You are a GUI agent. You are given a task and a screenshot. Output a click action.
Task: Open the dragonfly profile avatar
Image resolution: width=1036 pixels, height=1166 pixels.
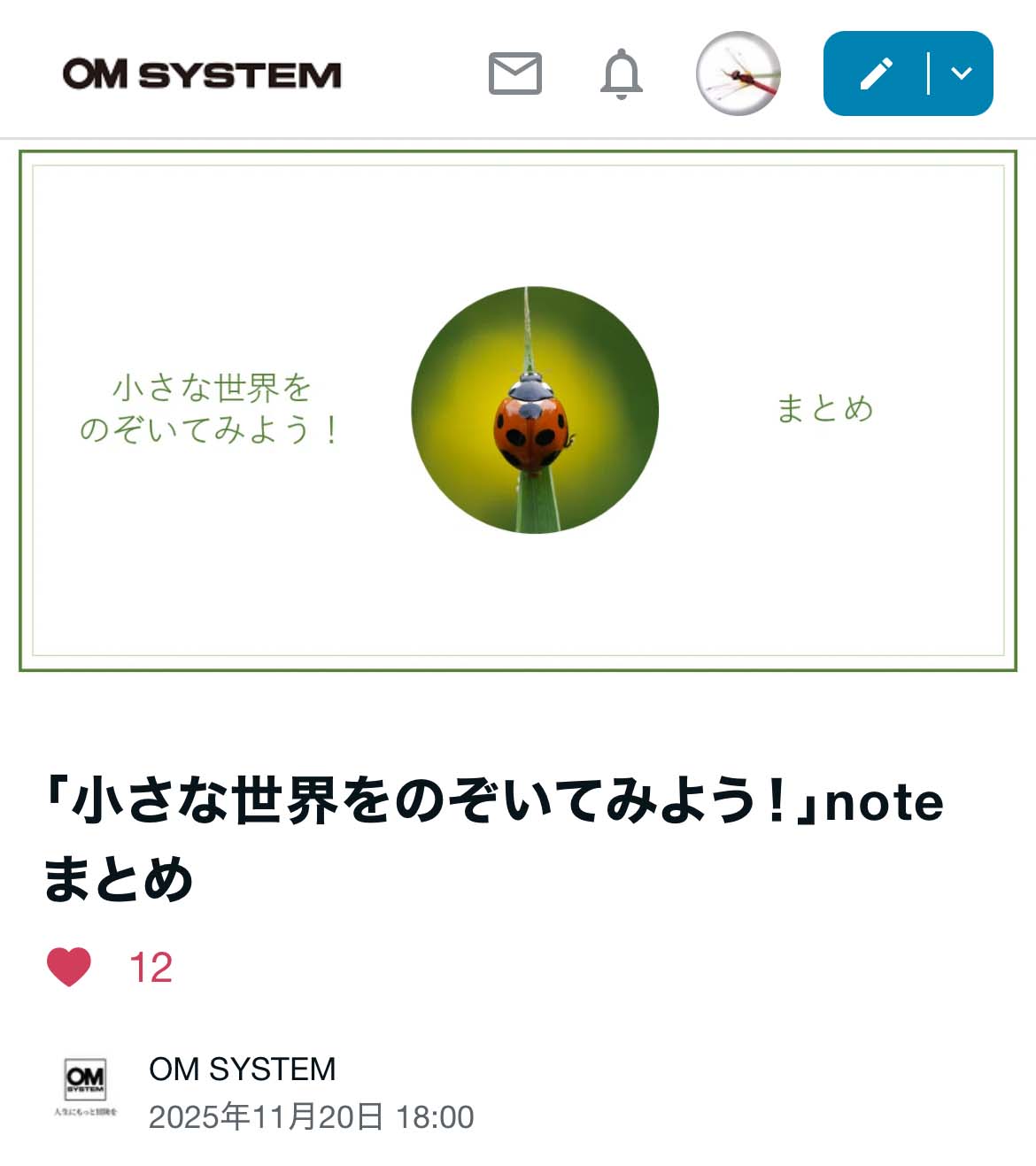[738, 73]
